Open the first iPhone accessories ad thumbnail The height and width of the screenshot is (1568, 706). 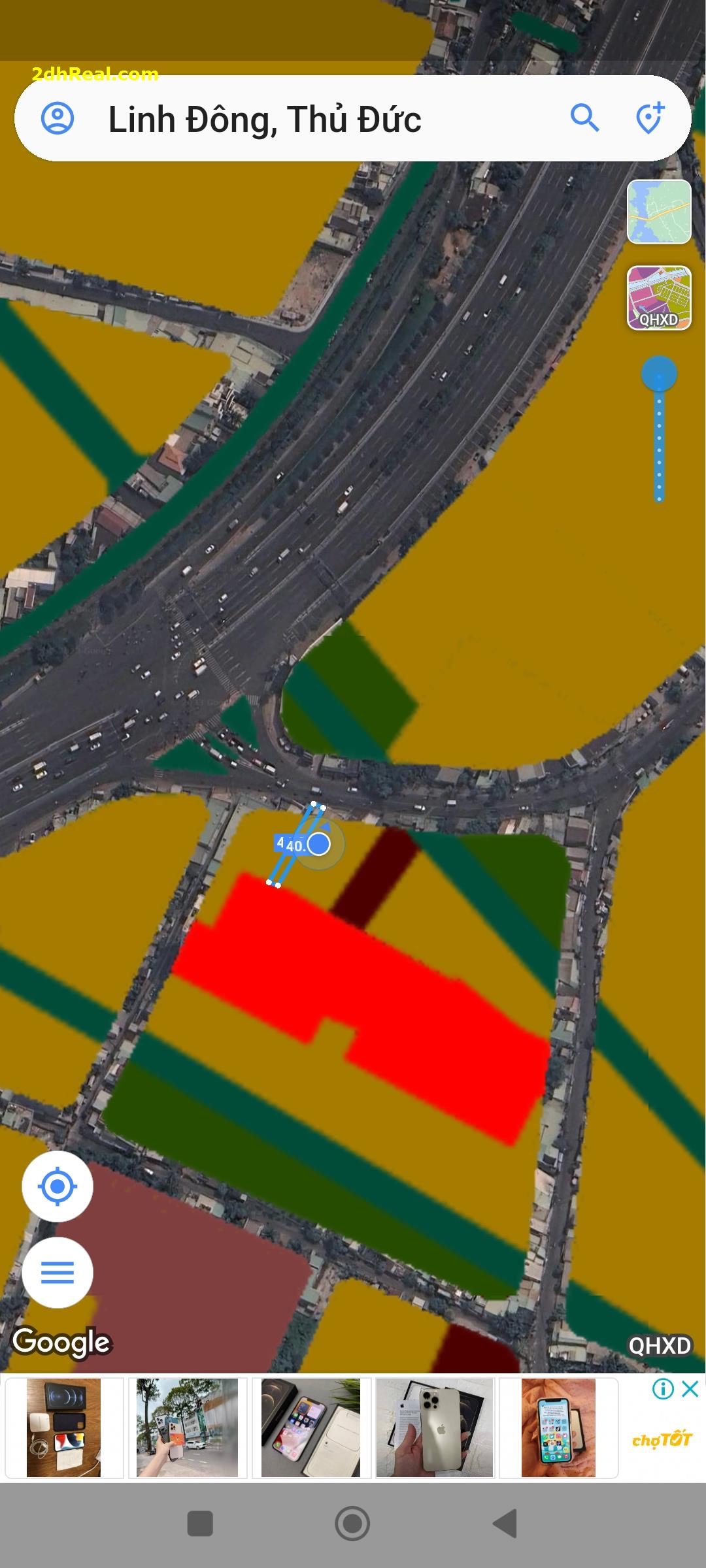pyautogui.click(x=64, y=1428)
